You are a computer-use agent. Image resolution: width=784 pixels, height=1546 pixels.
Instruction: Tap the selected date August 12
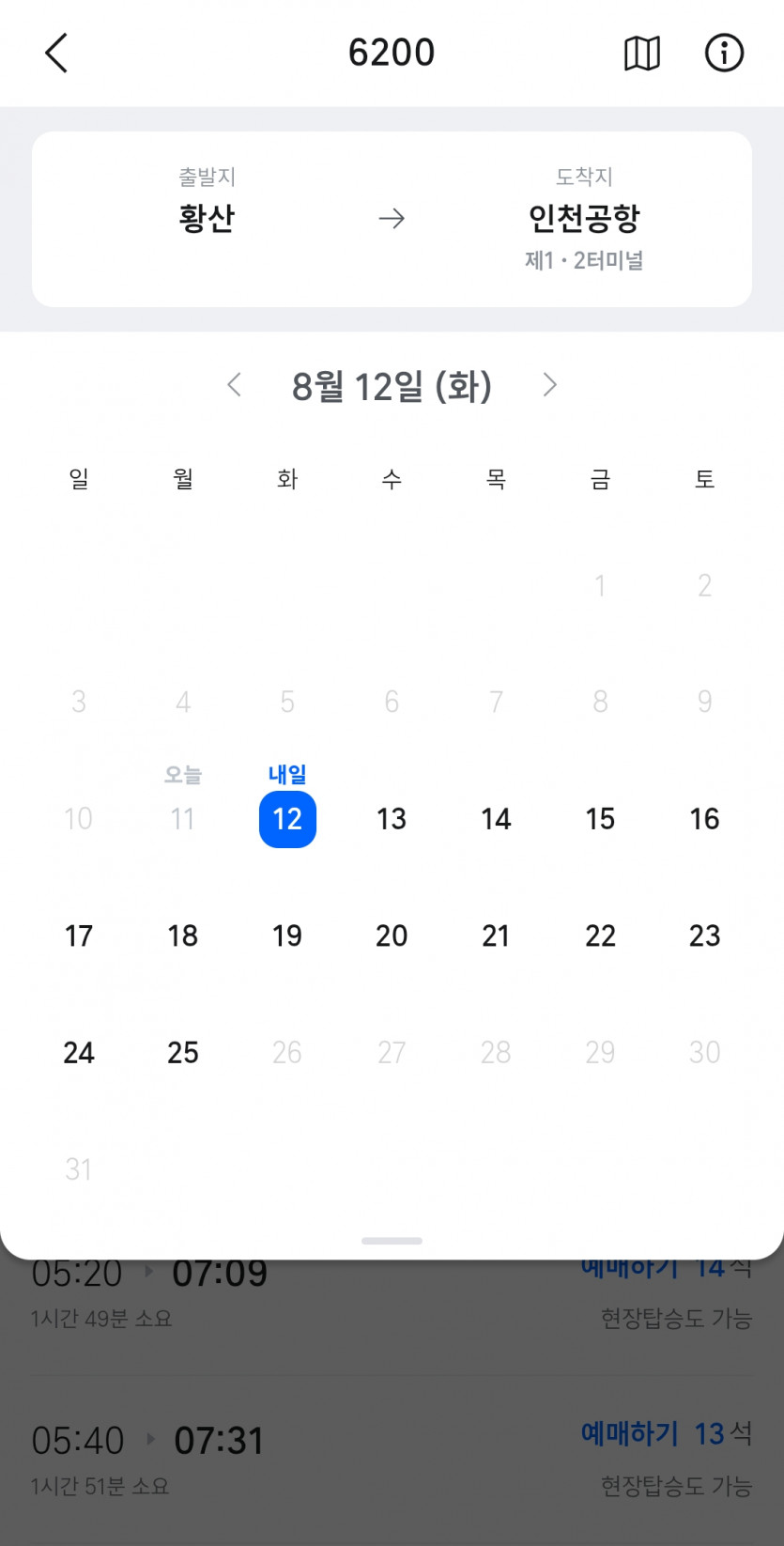point(287,819)
